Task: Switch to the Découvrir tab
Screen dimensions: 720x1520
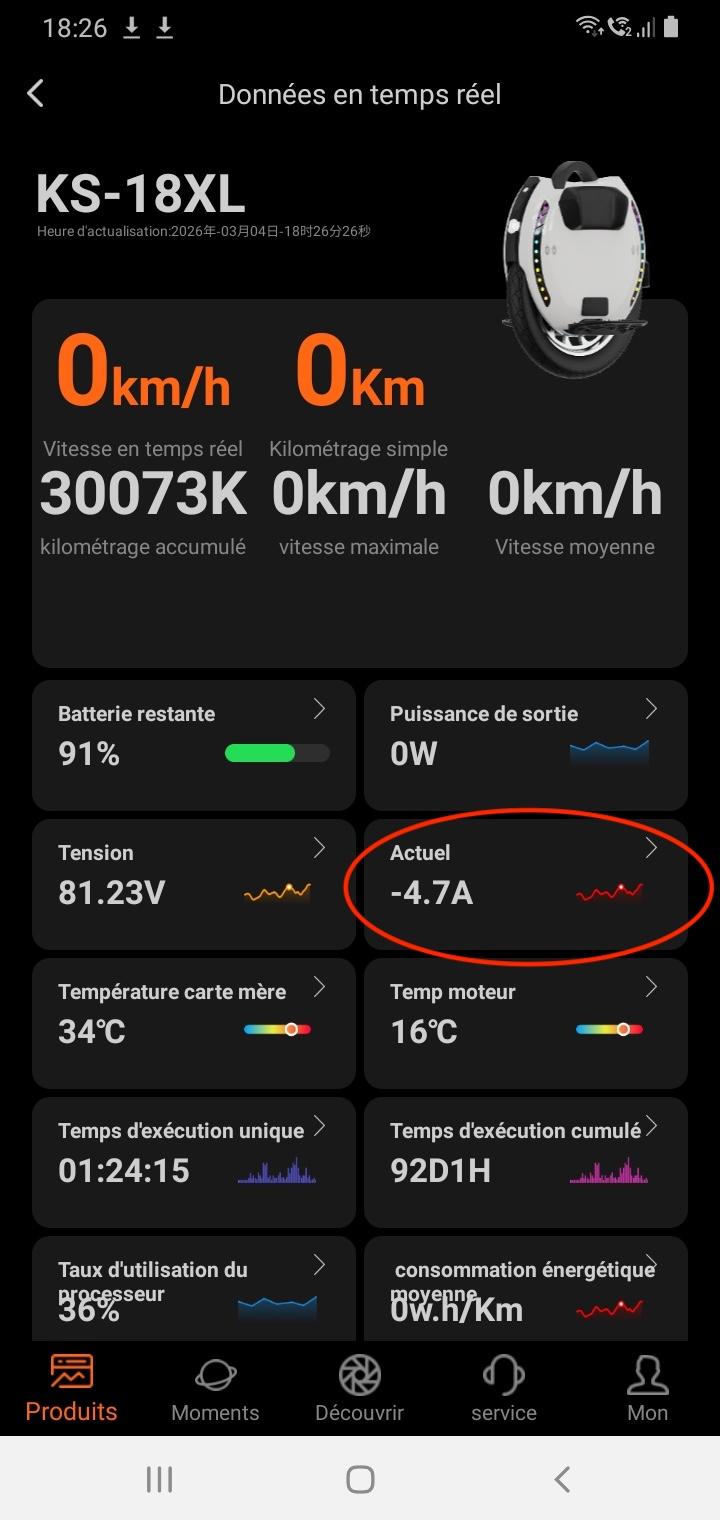Action: coord(359,1389)
